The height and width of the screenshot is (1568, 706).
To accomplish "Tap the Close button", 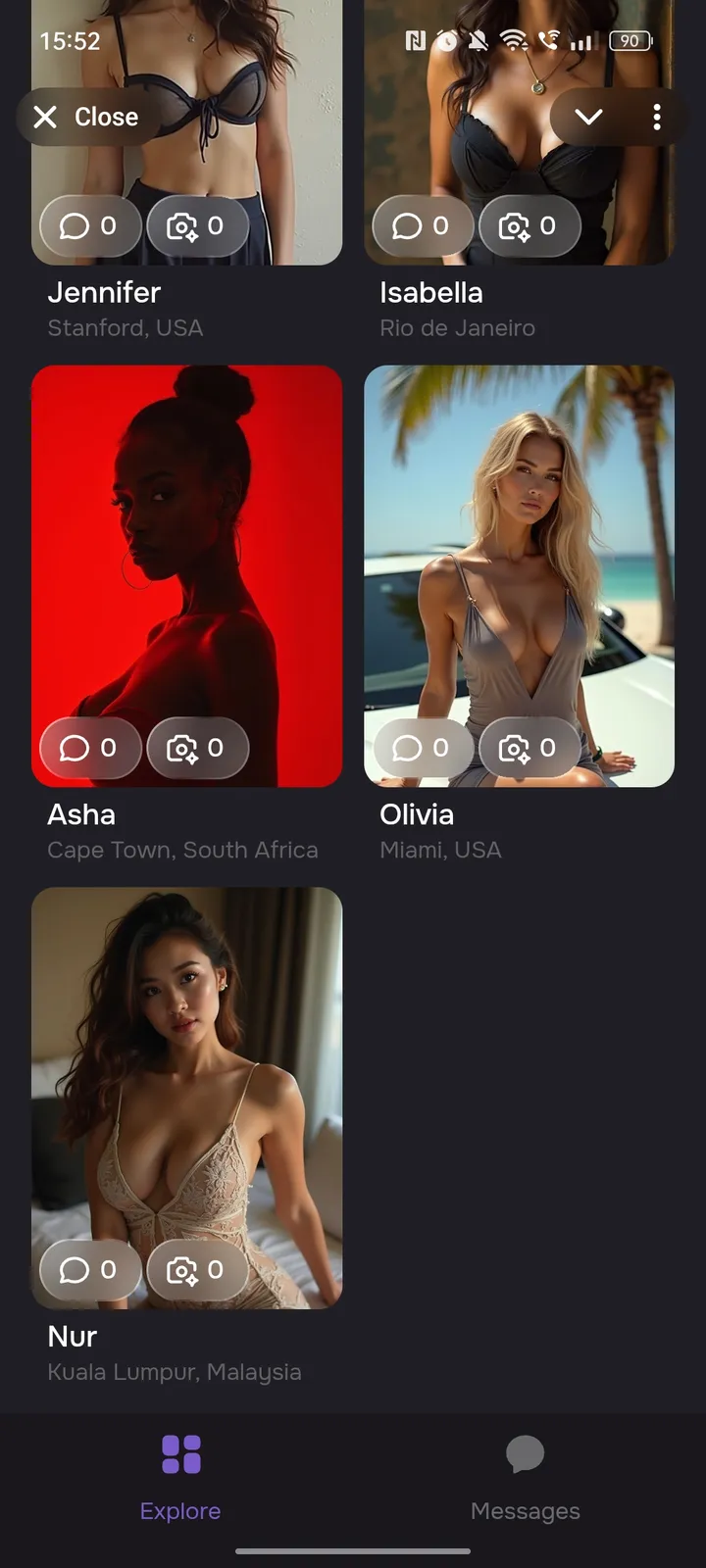I will pyautogui.click(x=86, y=118).
